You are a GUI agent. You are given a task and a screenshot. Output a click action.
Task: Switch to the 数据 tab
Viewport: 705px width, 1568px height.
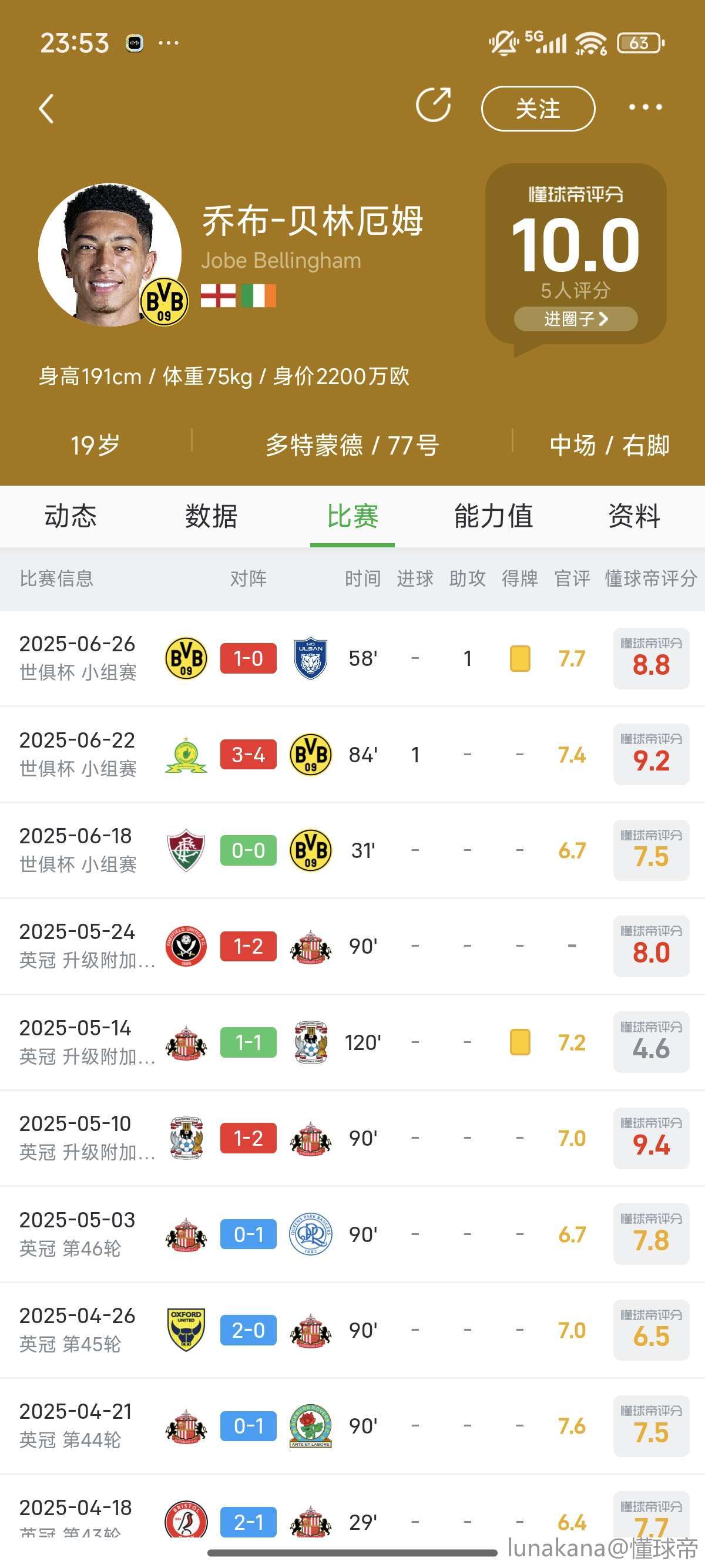[x=211, y=516]
